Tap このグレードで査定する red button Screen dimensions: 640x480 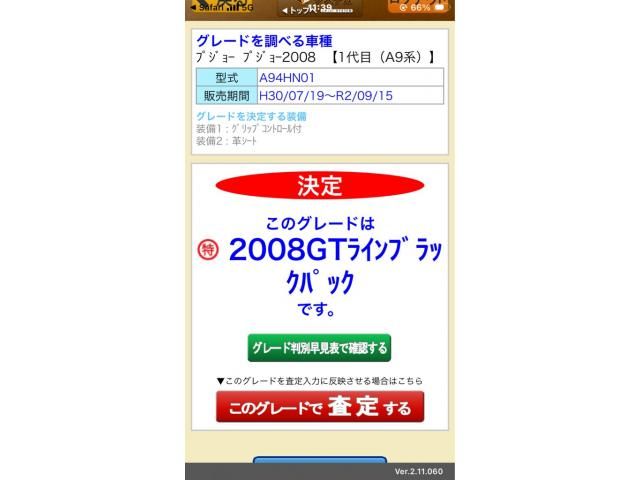coord(319,407)
